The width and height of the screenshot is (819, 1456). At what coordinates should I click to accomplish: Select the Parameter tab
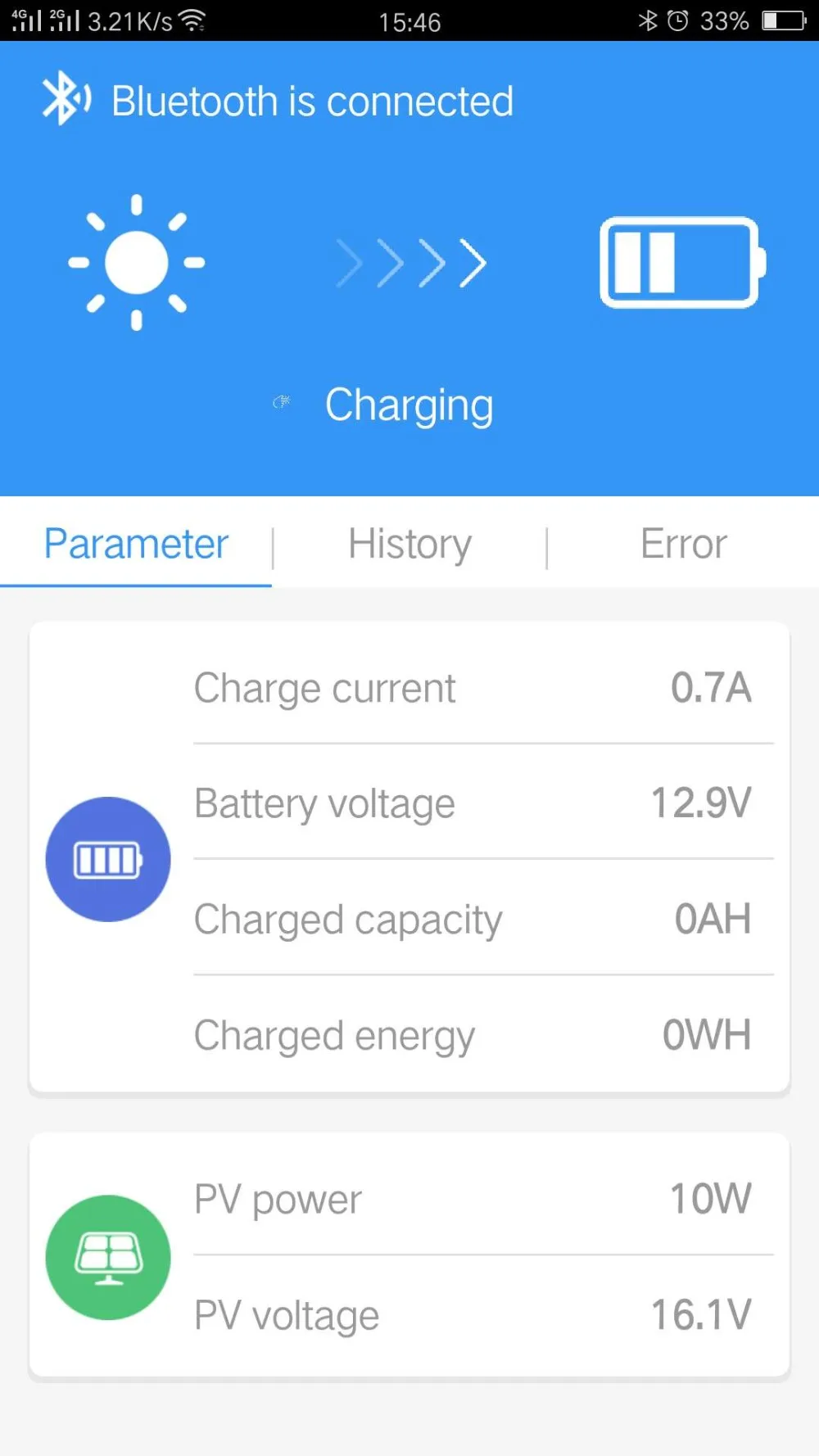click(x=136, y=544)
